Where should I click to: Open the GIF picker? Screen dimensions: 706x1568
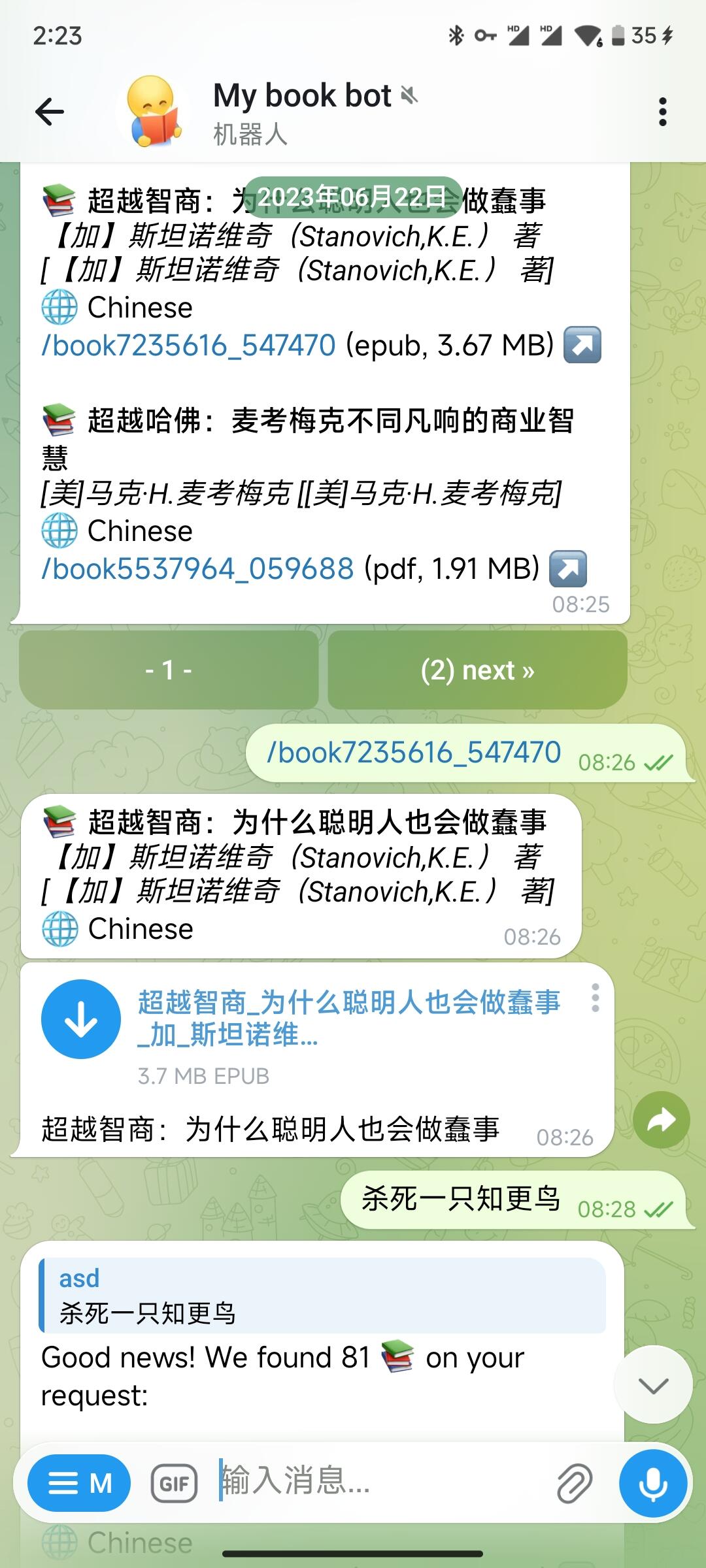click(174, 1484)
